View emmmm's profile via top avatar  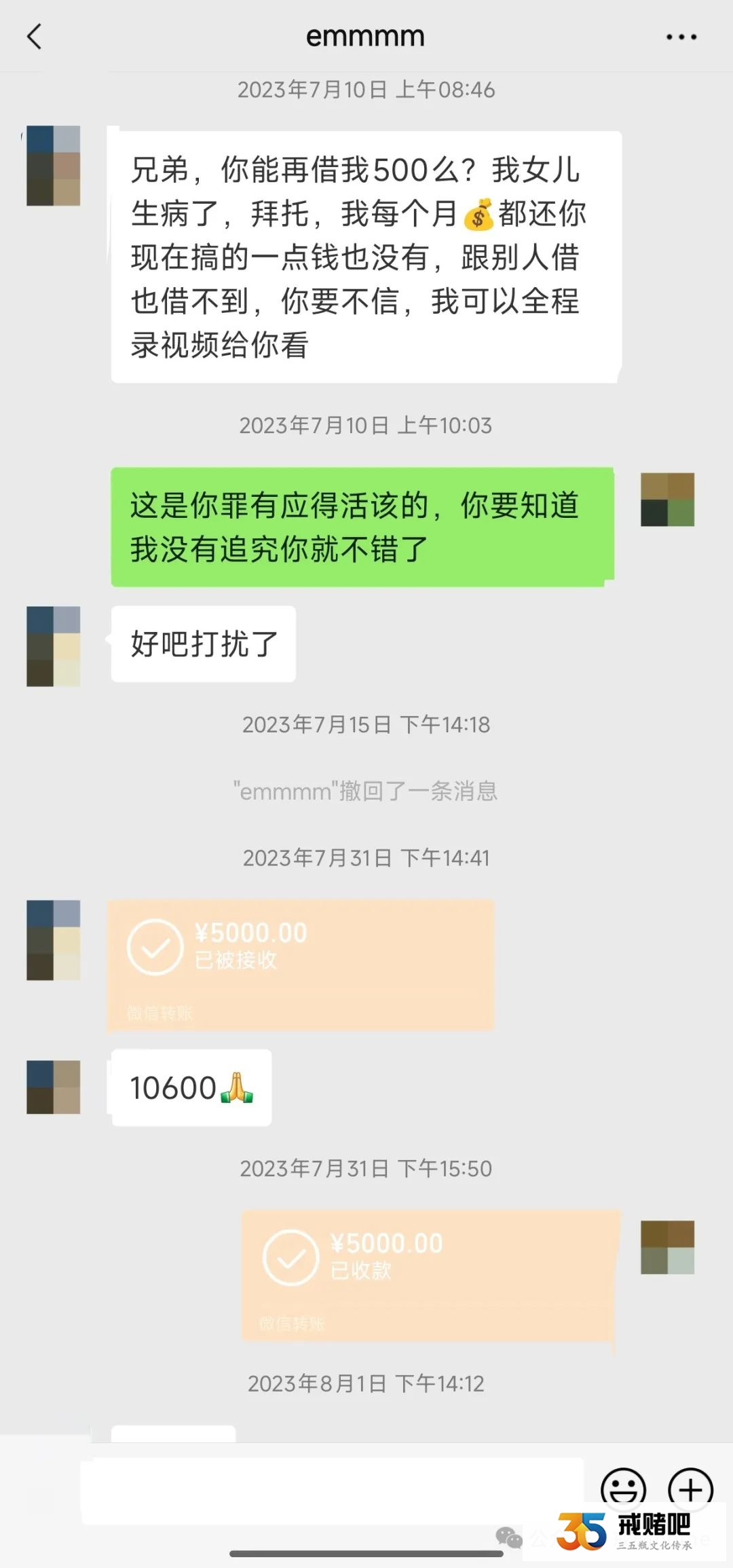pos(53,166)
